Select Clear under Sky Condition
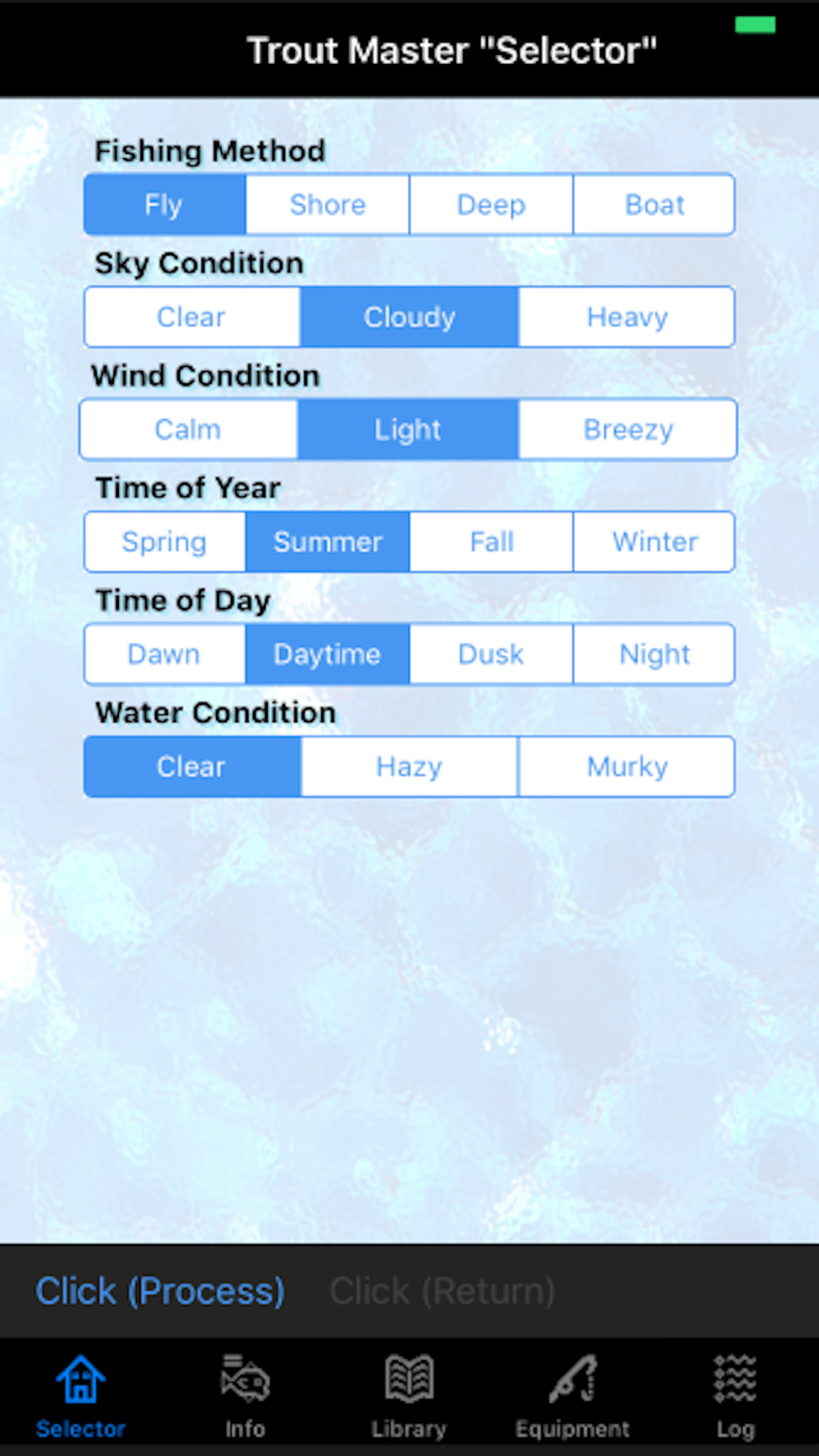Image resolution: width=819 pixels, height=1456 pixels. pos(192,317)
